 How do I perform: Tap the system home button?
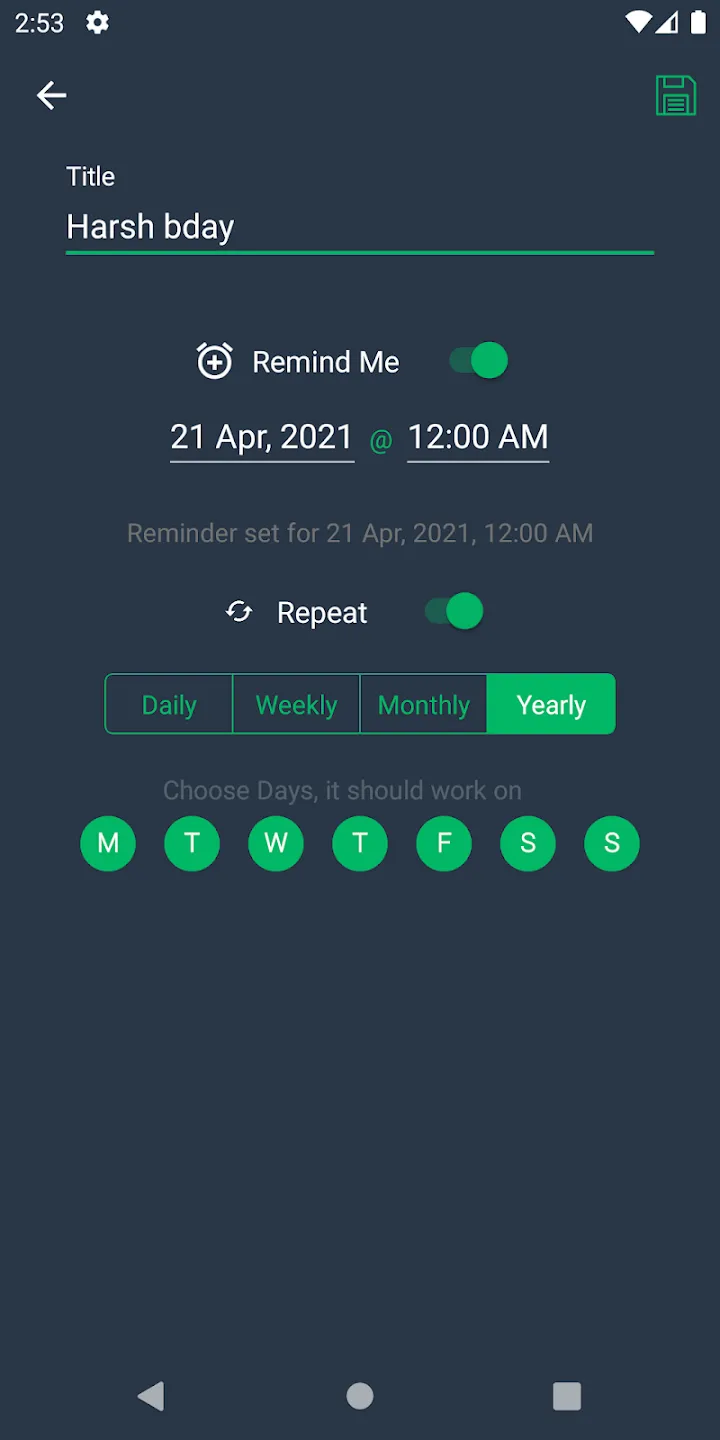point(360,1396)
